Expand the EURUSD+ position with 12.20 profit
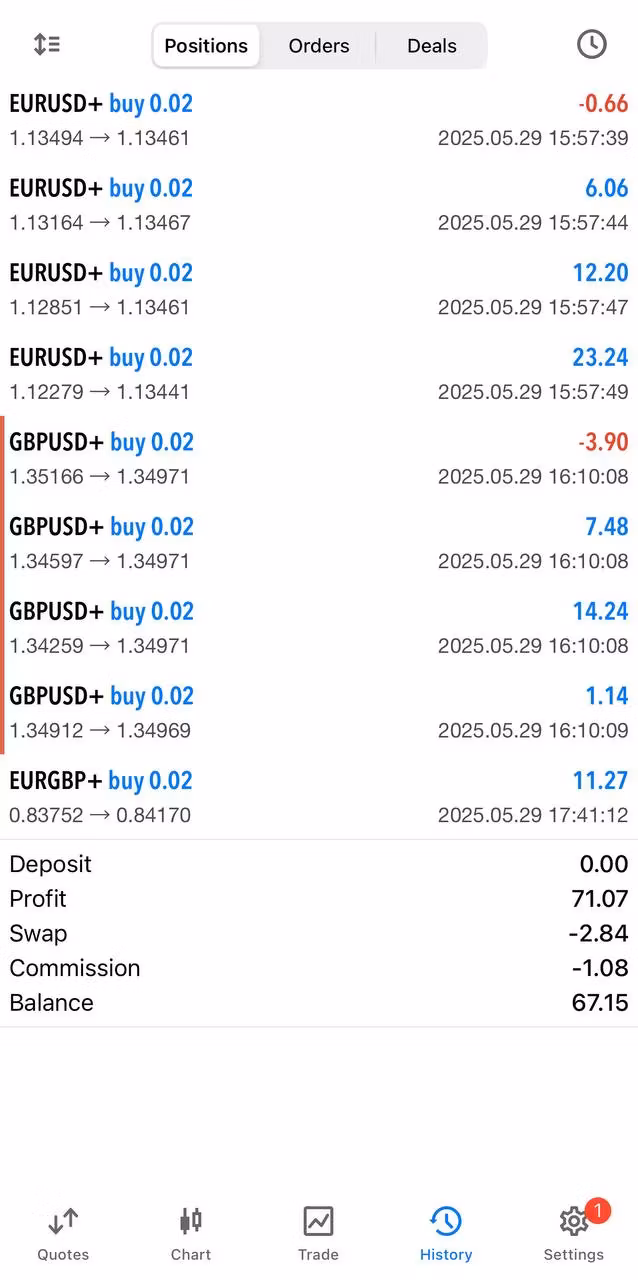 319,289
